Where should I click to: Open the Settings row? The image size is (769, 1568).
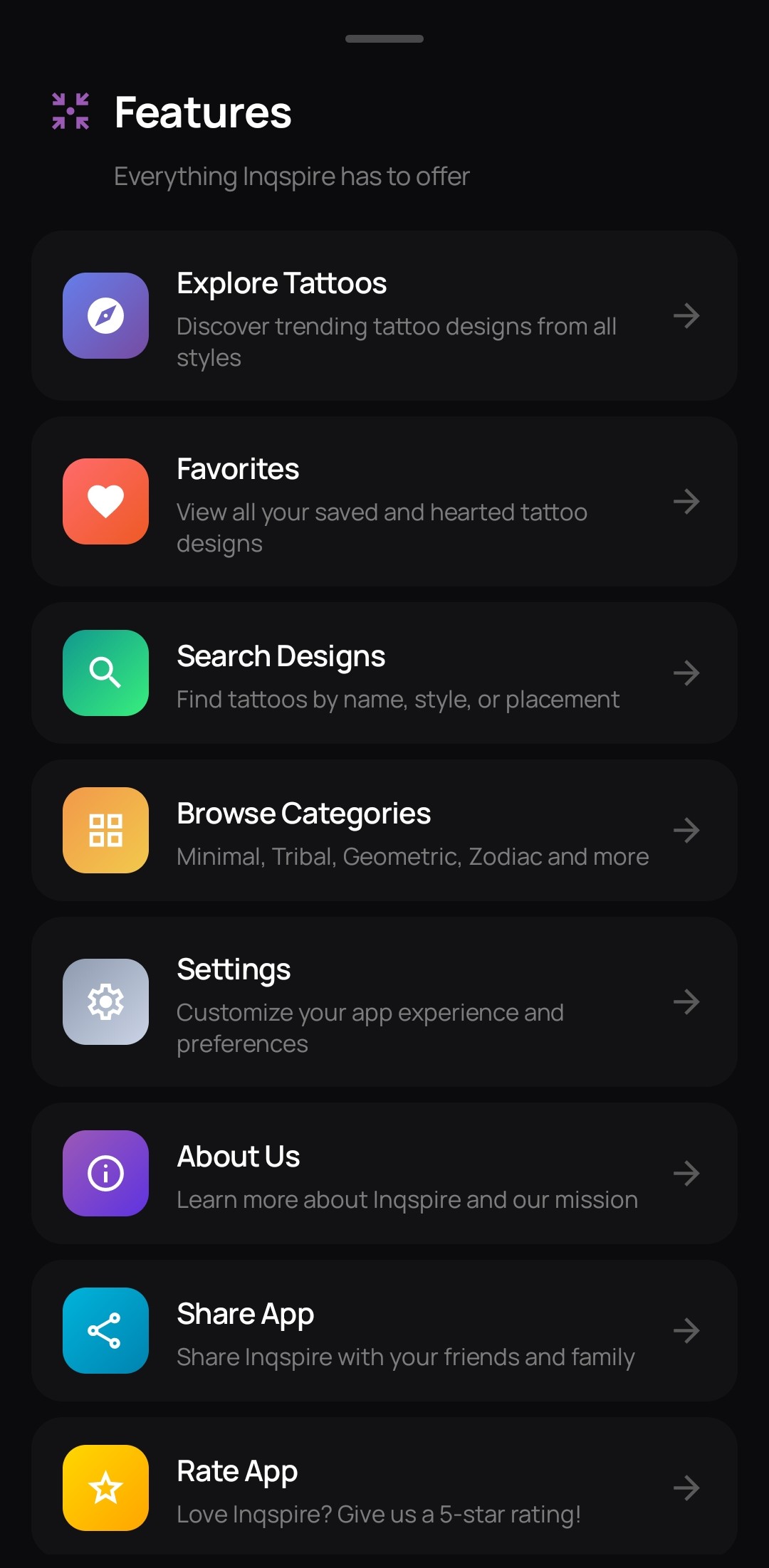[x=384, y=1001]
